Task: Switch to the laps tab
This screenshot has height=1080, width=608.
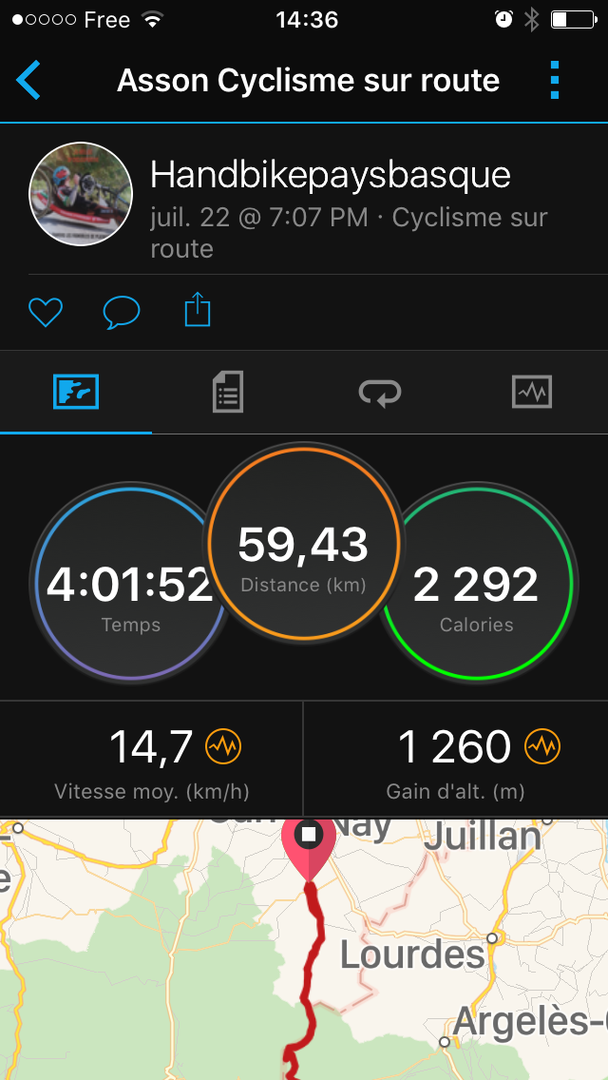Action: click(379, 392)
